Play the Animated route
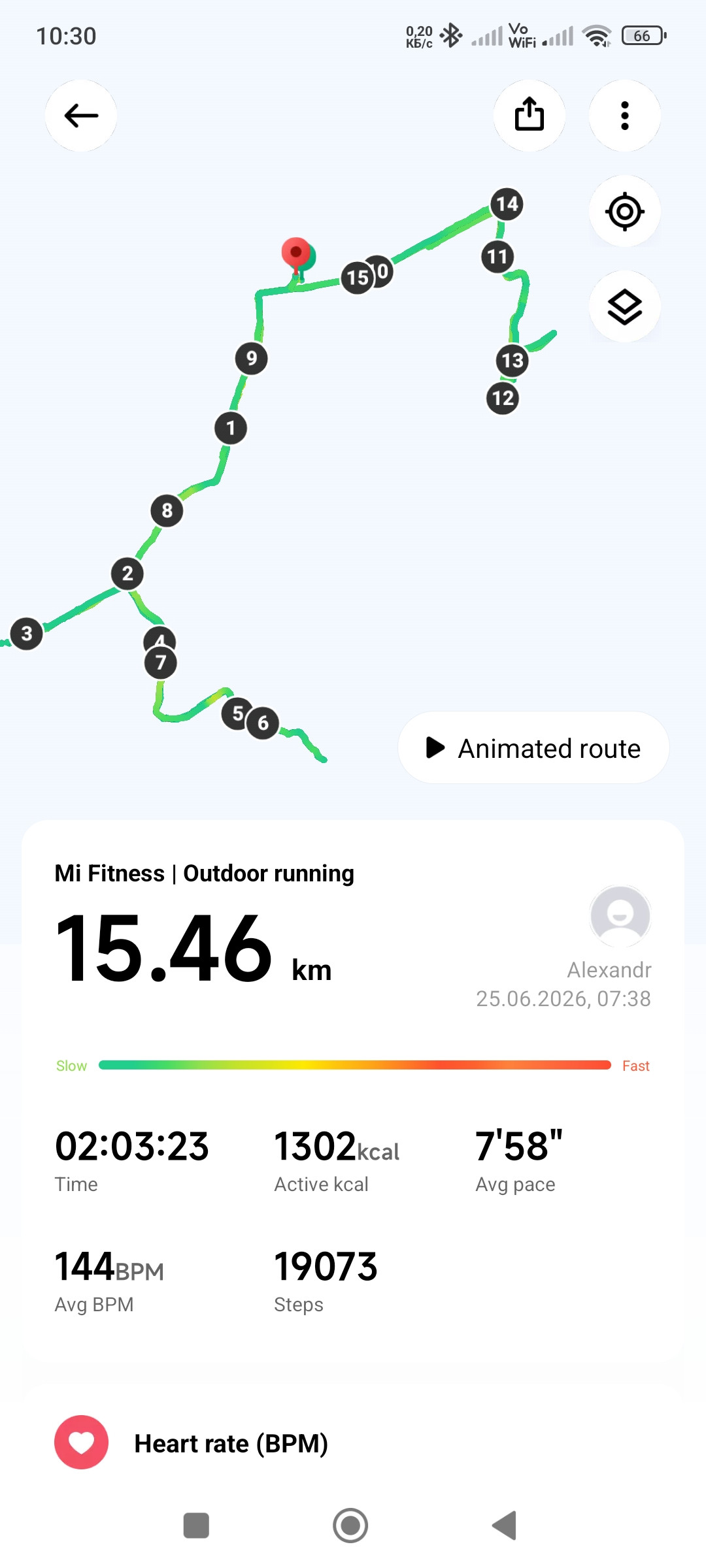 pyautogui.click(x=533, y=747)
